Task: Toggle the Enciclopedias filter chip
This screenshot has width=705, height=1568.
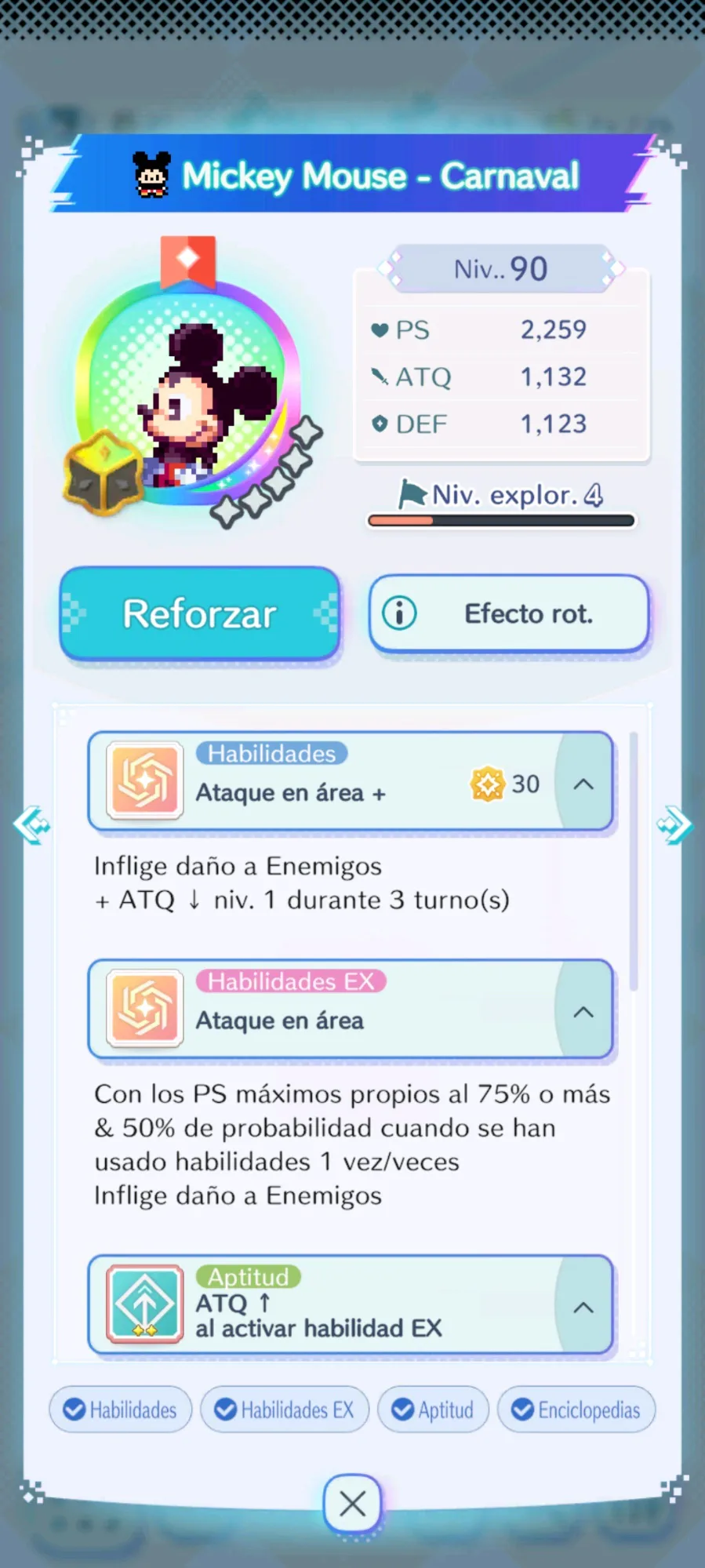Action: click(x=576, y=1410)
